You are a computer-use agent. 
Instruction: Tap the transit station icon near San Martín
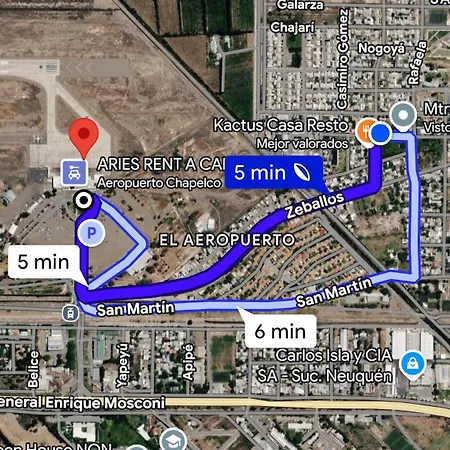point(70,313)
